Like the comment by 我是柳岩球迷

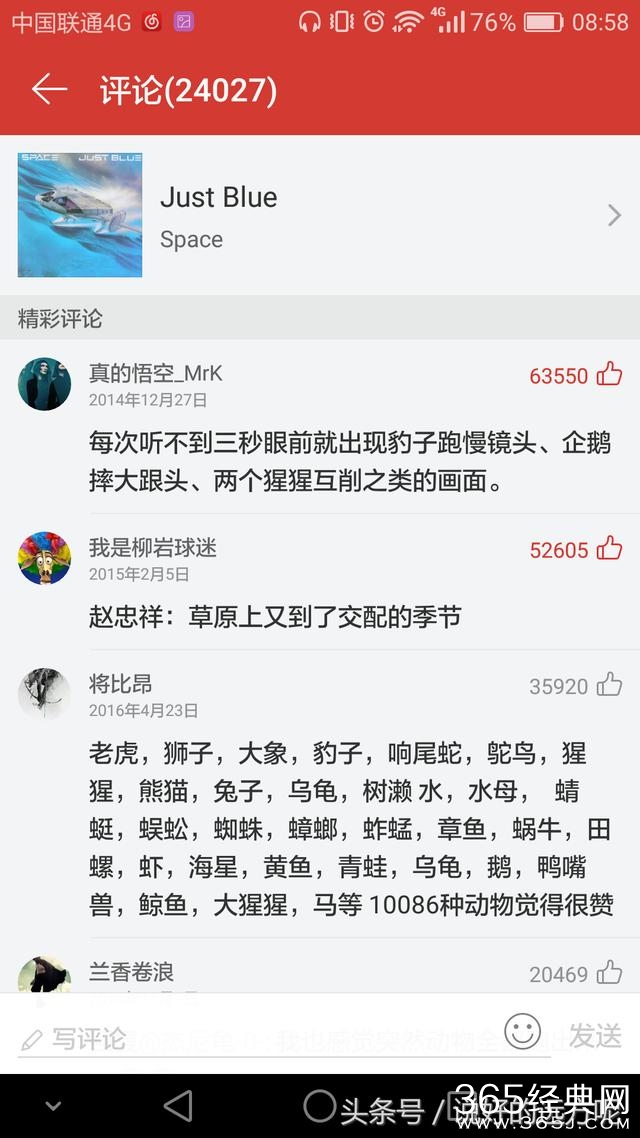(x=609, y=548)
